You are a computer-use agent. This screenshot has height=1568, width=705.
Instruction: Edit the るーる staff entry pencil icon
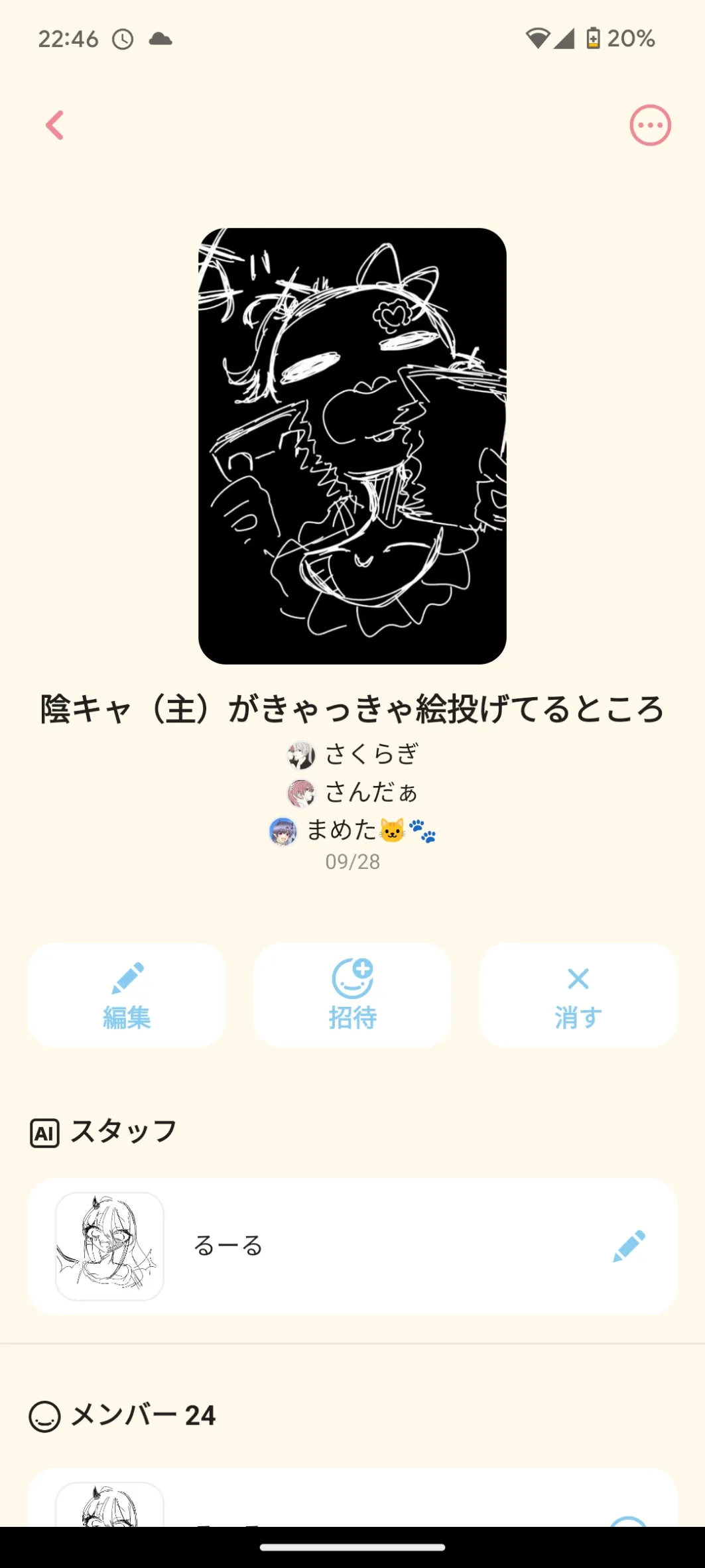629,1246
